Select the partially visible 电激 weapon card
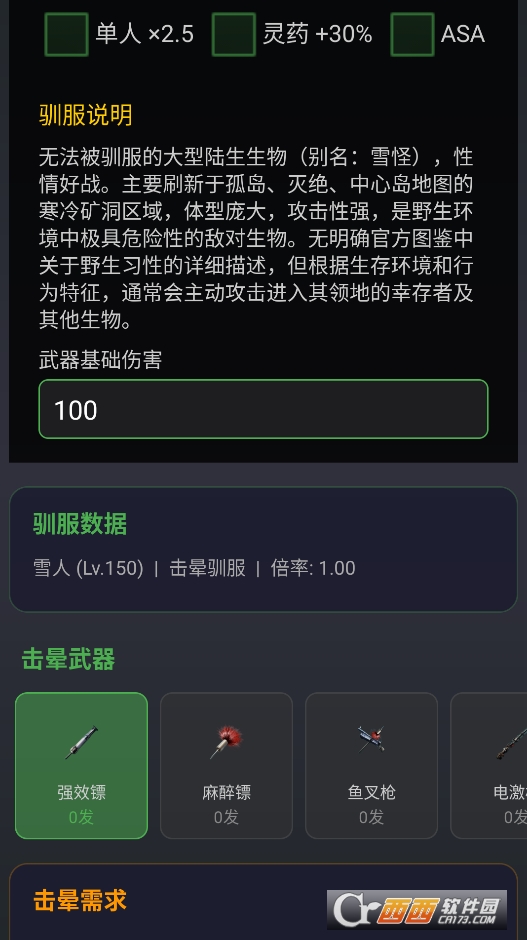The height and width of the screenshot is (940, 527). click(x=489, y=766)
